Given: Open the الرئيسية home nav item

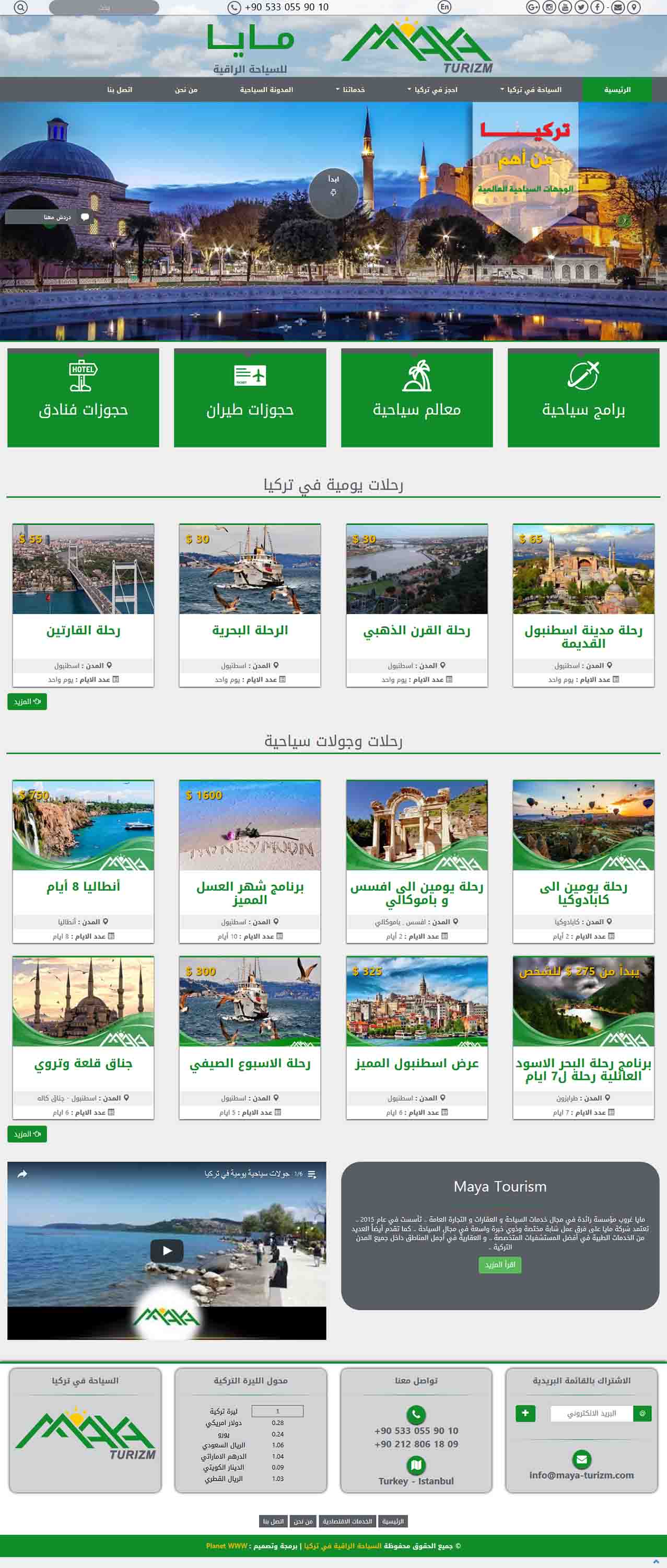Looking at the screenshot, I should pyautogui.click(x=616, y=89).
